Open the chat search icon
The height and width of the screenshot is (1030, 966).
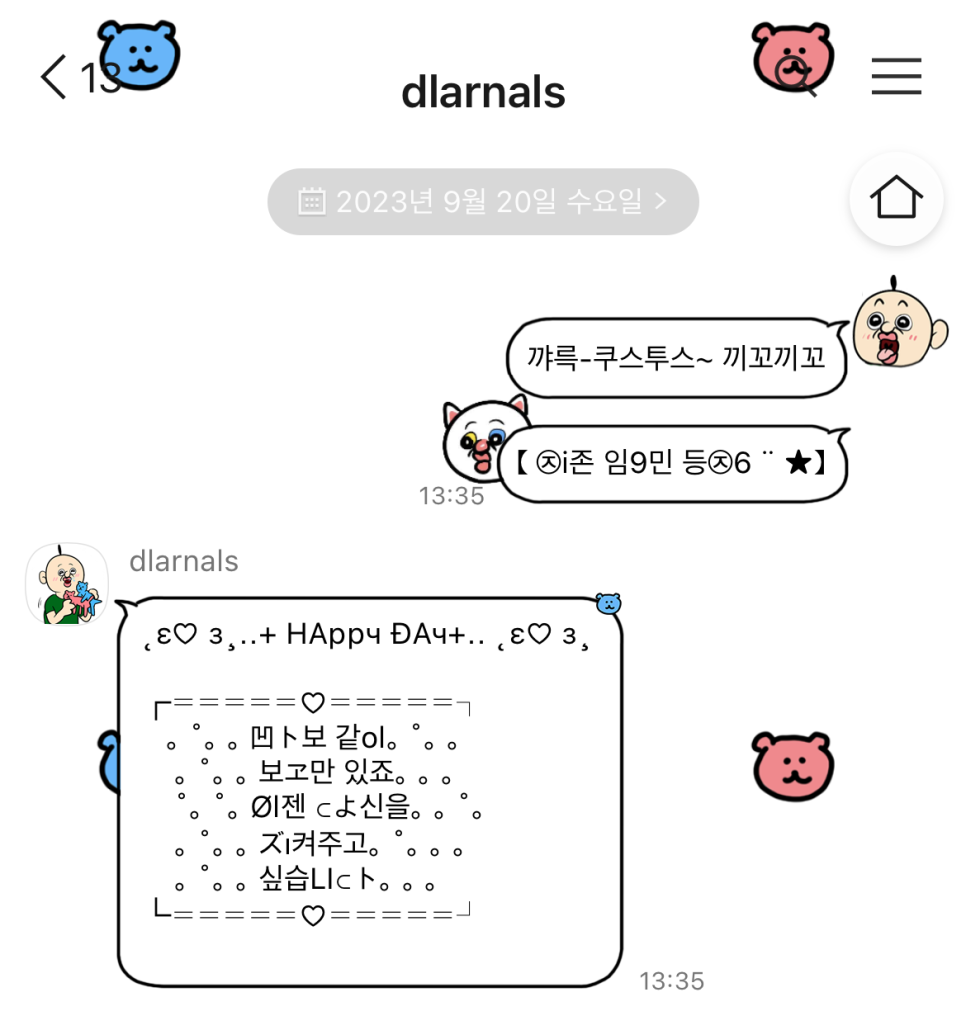[x=800, y=78]
